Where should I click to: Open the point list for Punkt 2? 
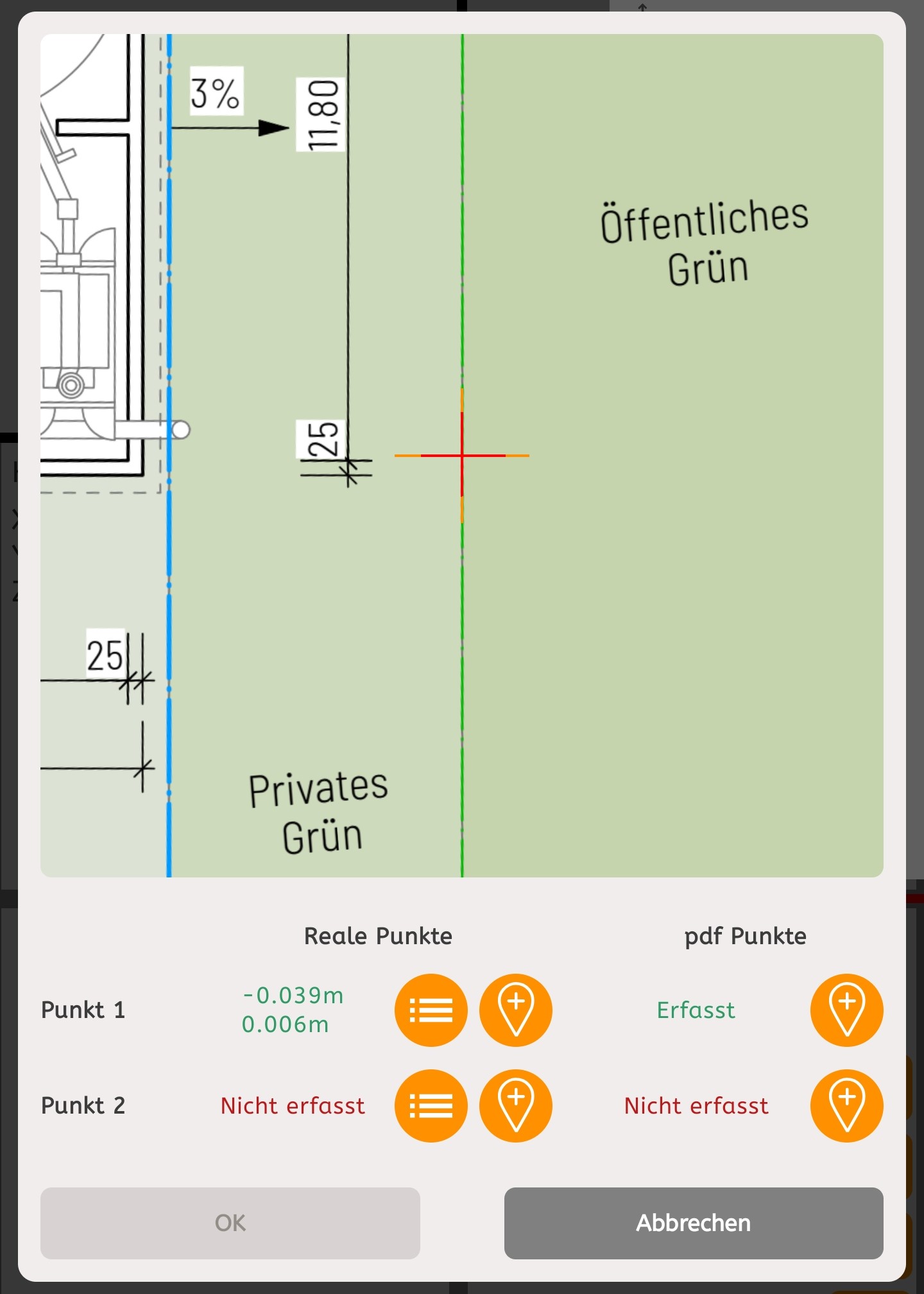tap(431, 1106)
